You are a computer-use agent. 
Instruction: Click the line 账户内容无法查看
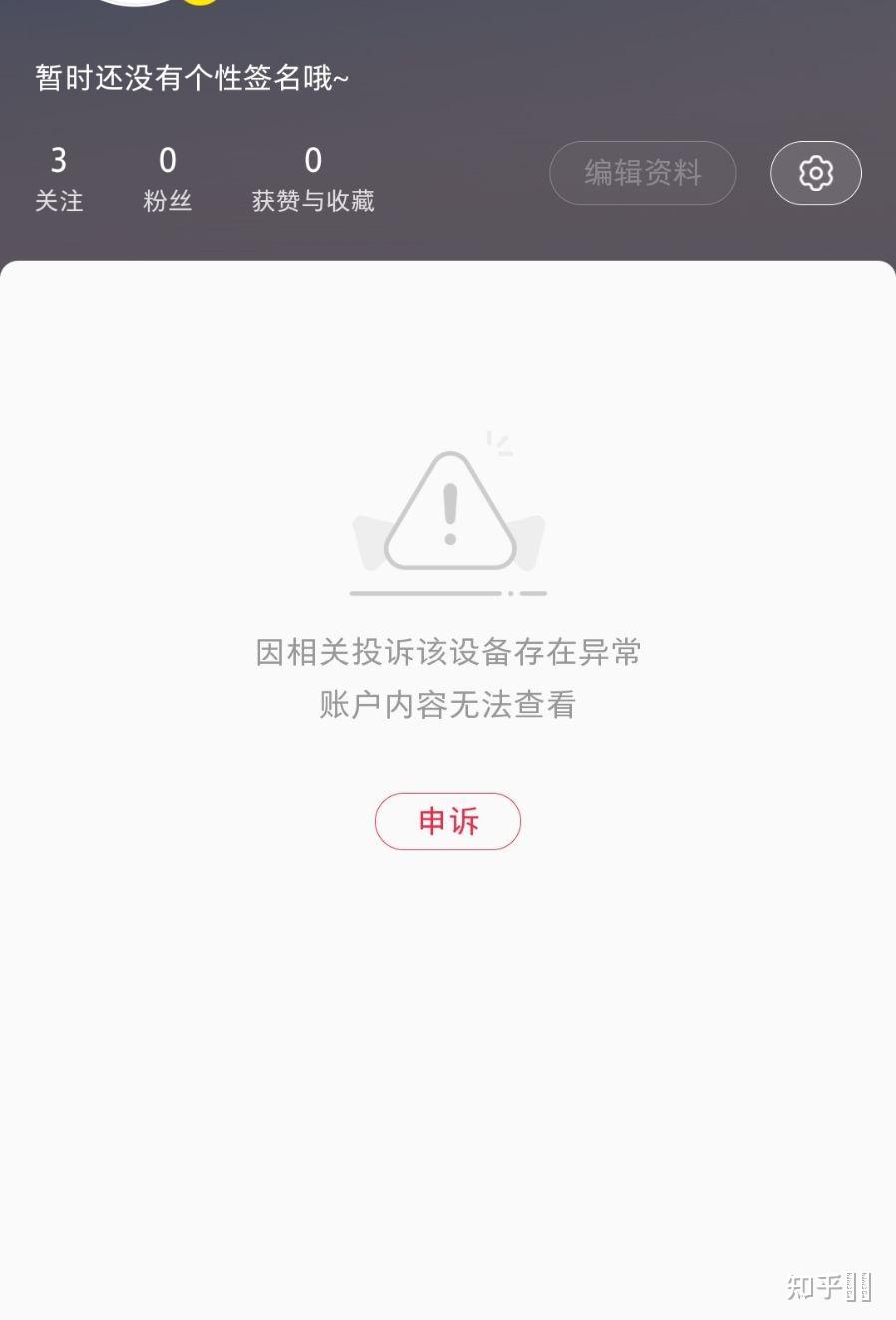448,704
